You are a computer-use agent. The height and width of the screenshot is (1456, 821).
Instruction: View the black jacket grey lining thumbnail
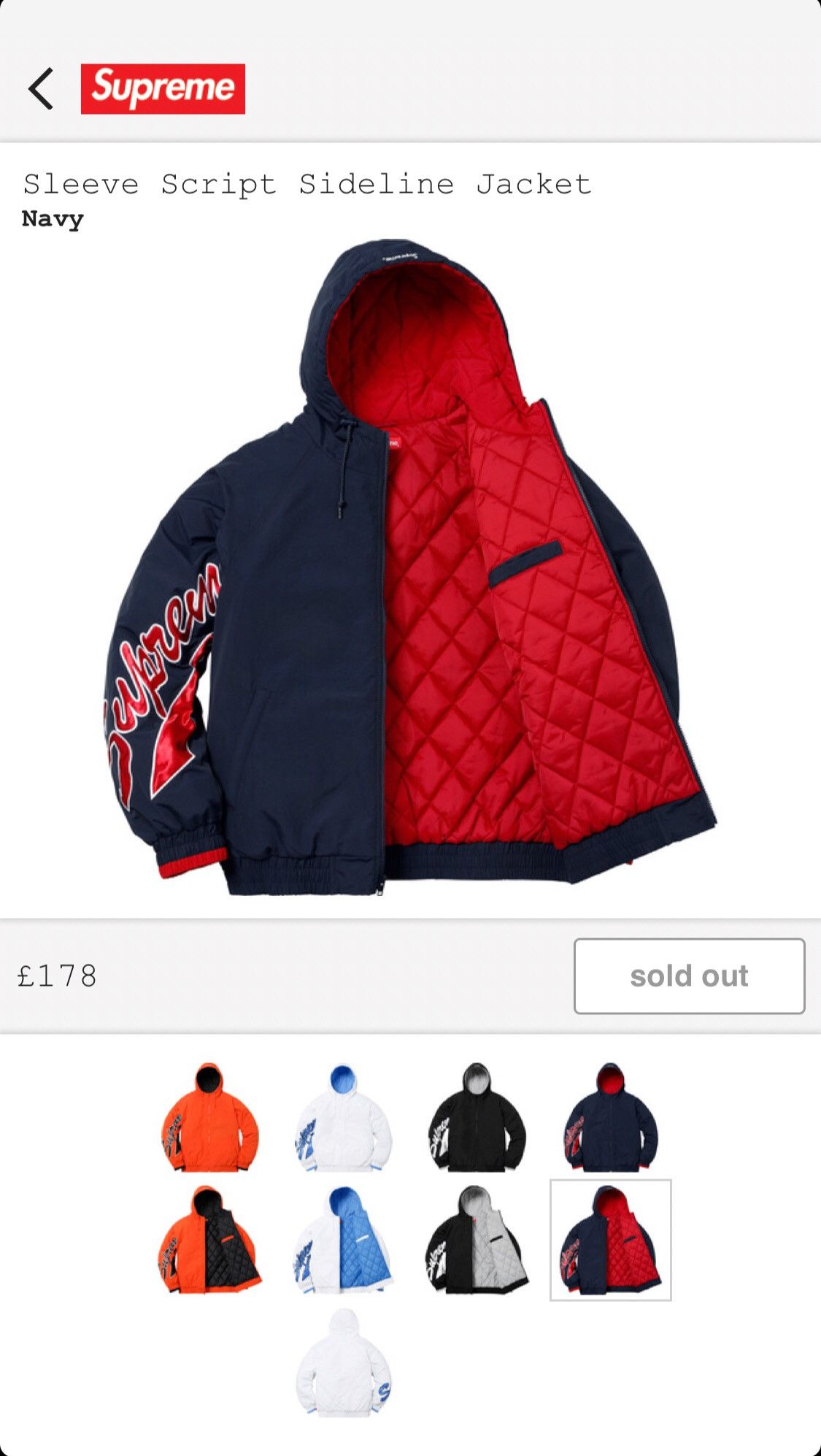[477, 1240]
